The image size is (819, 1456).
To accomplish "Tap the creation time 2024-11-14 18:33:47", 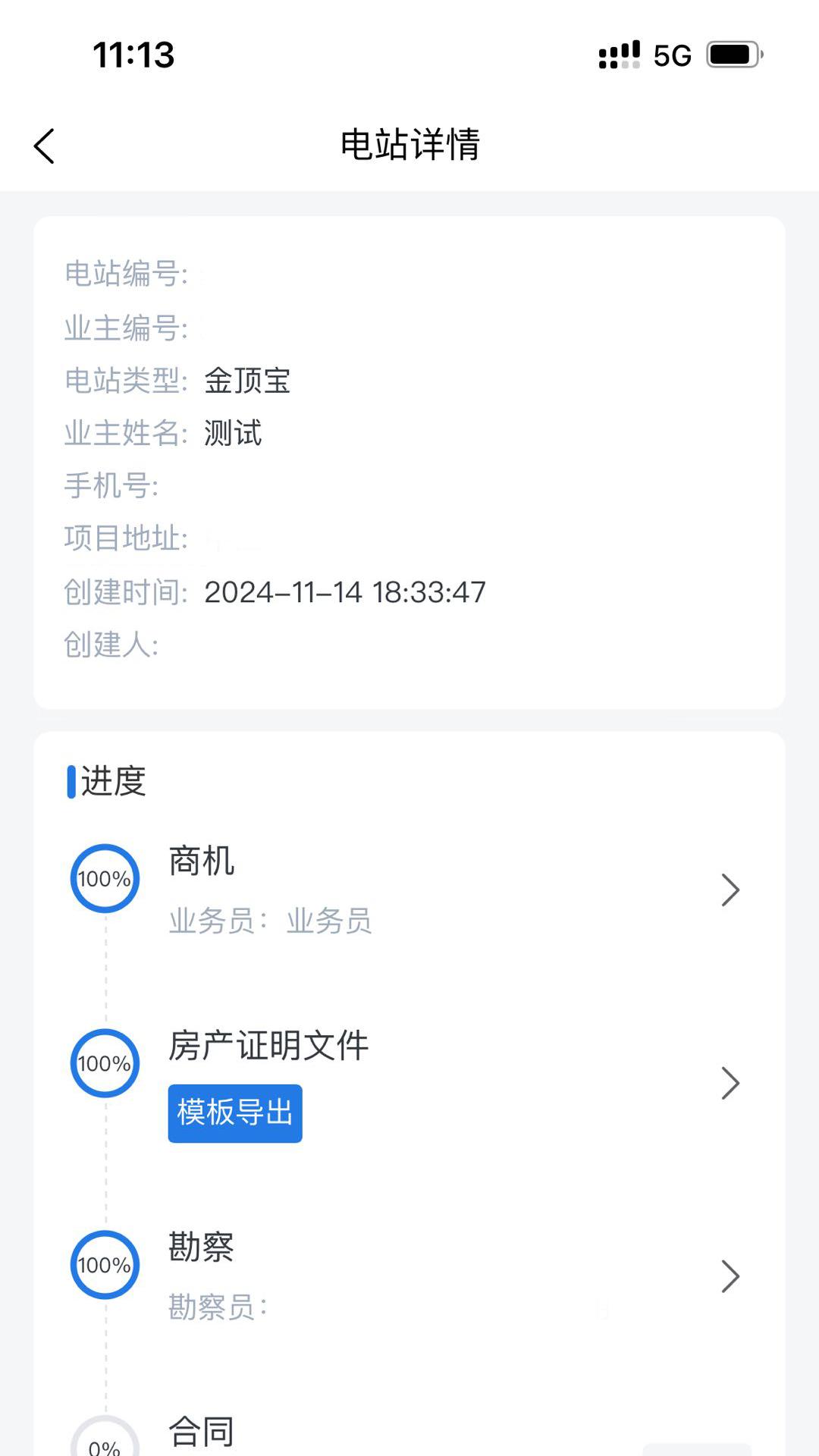I will click(x=345, y=593).
